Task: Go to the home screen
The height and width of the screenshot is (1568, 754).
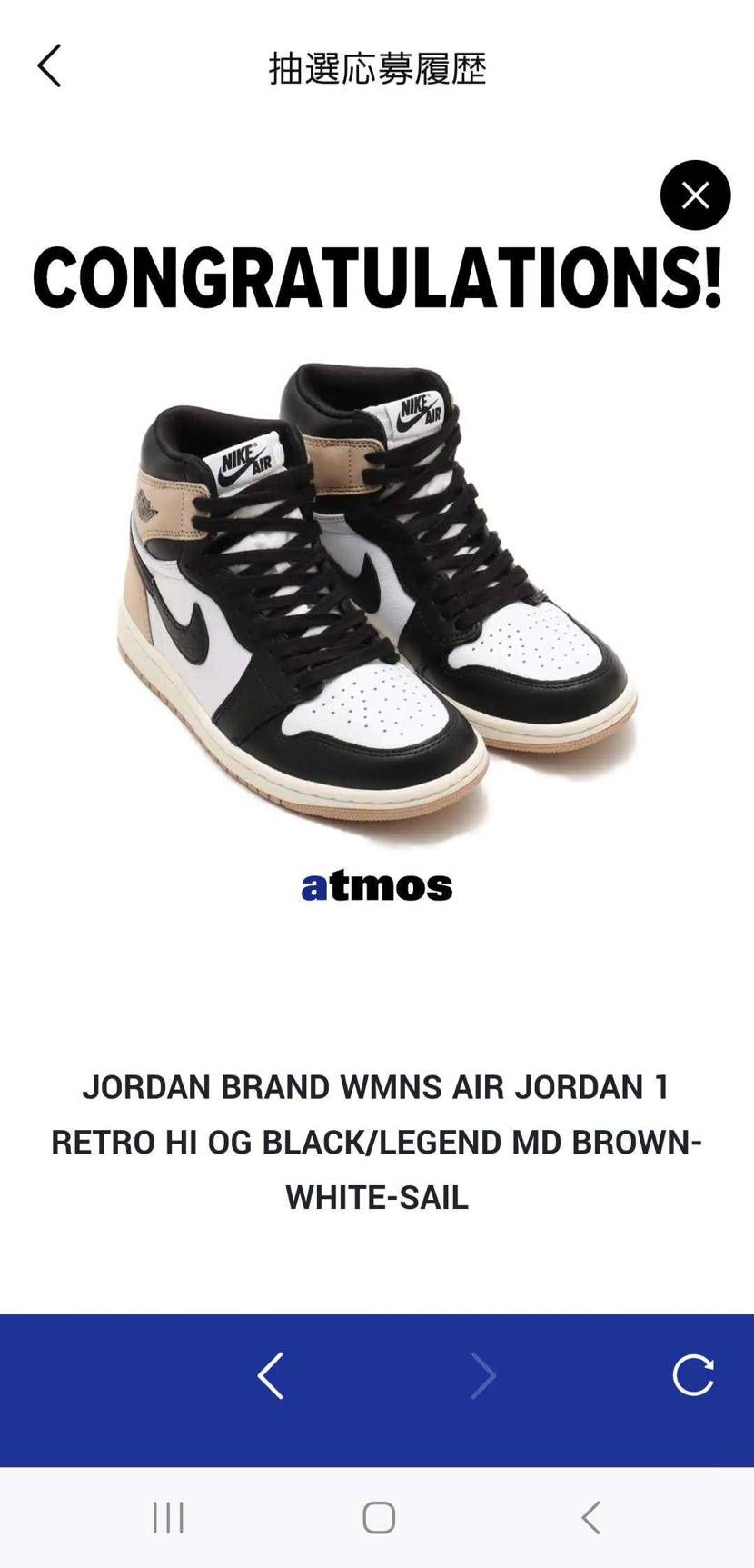Action: [378, 1517]
